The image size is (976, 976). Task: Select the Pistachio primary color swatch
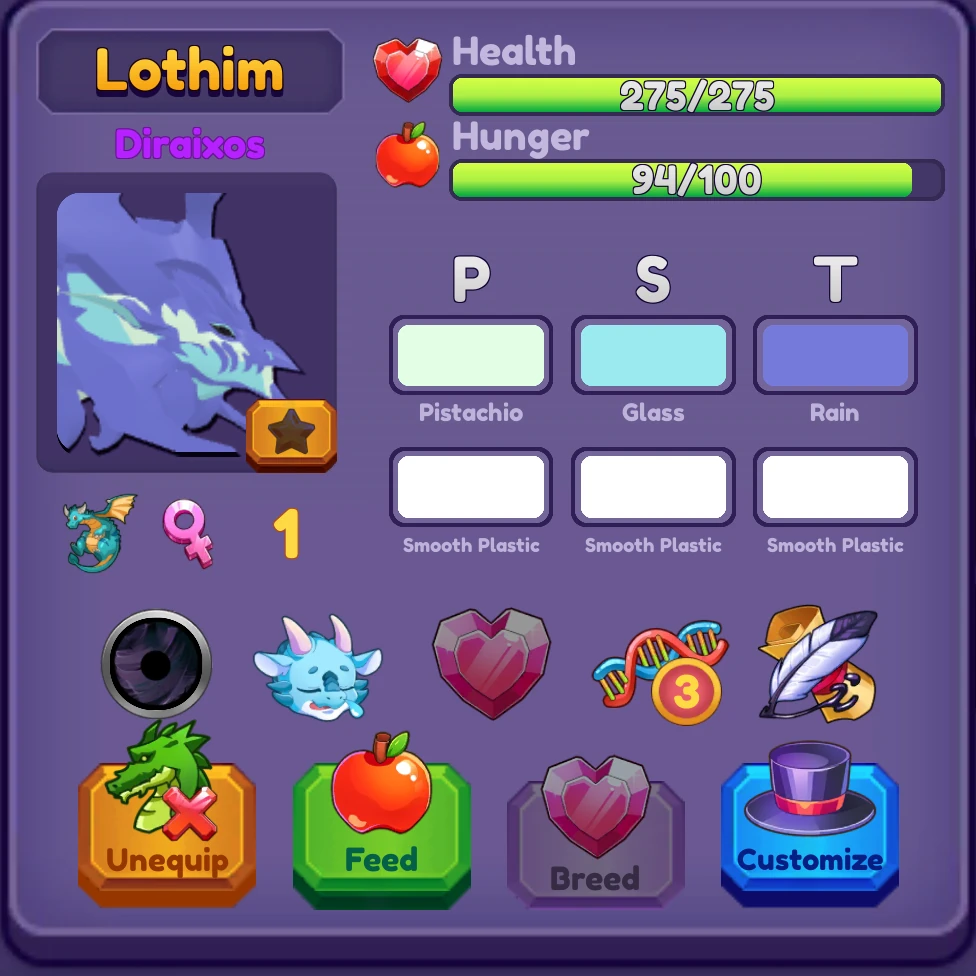pyautogui.click(x=471, y=356)
